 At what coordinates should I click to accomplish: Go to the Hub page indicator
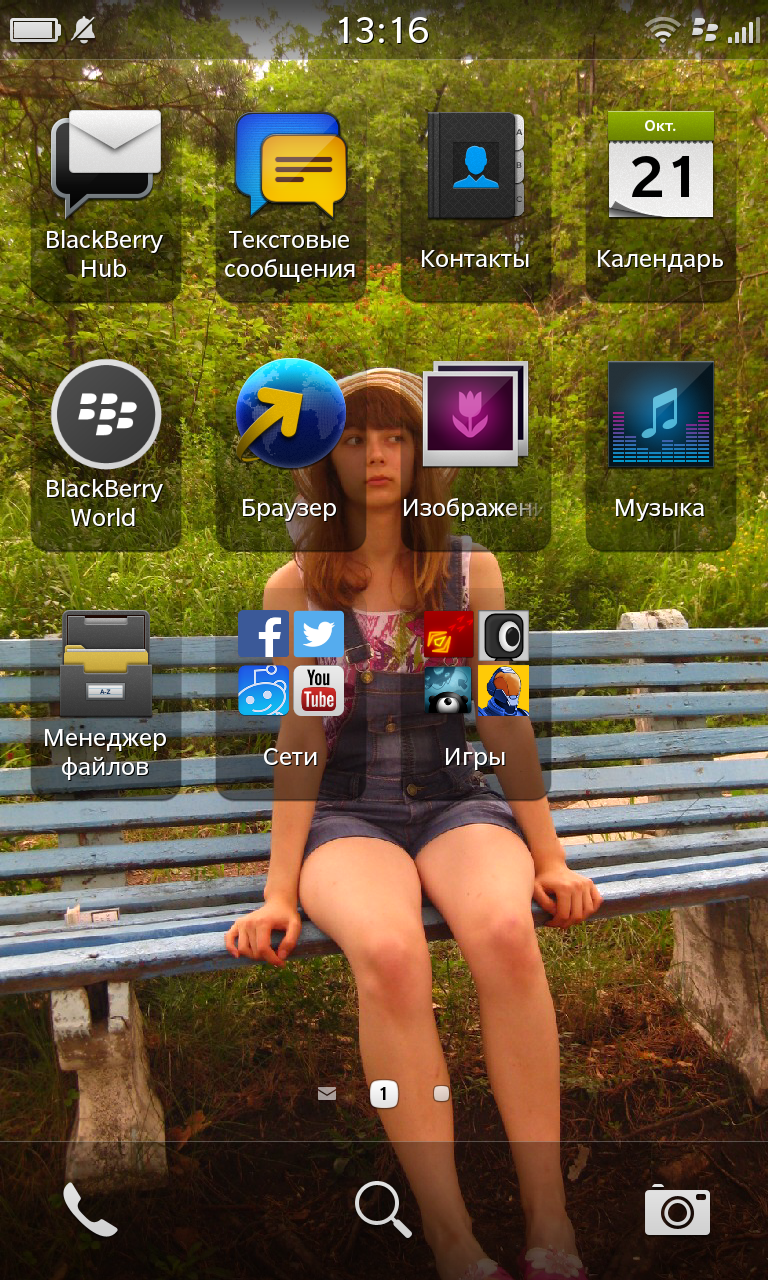click(327, 1094)
